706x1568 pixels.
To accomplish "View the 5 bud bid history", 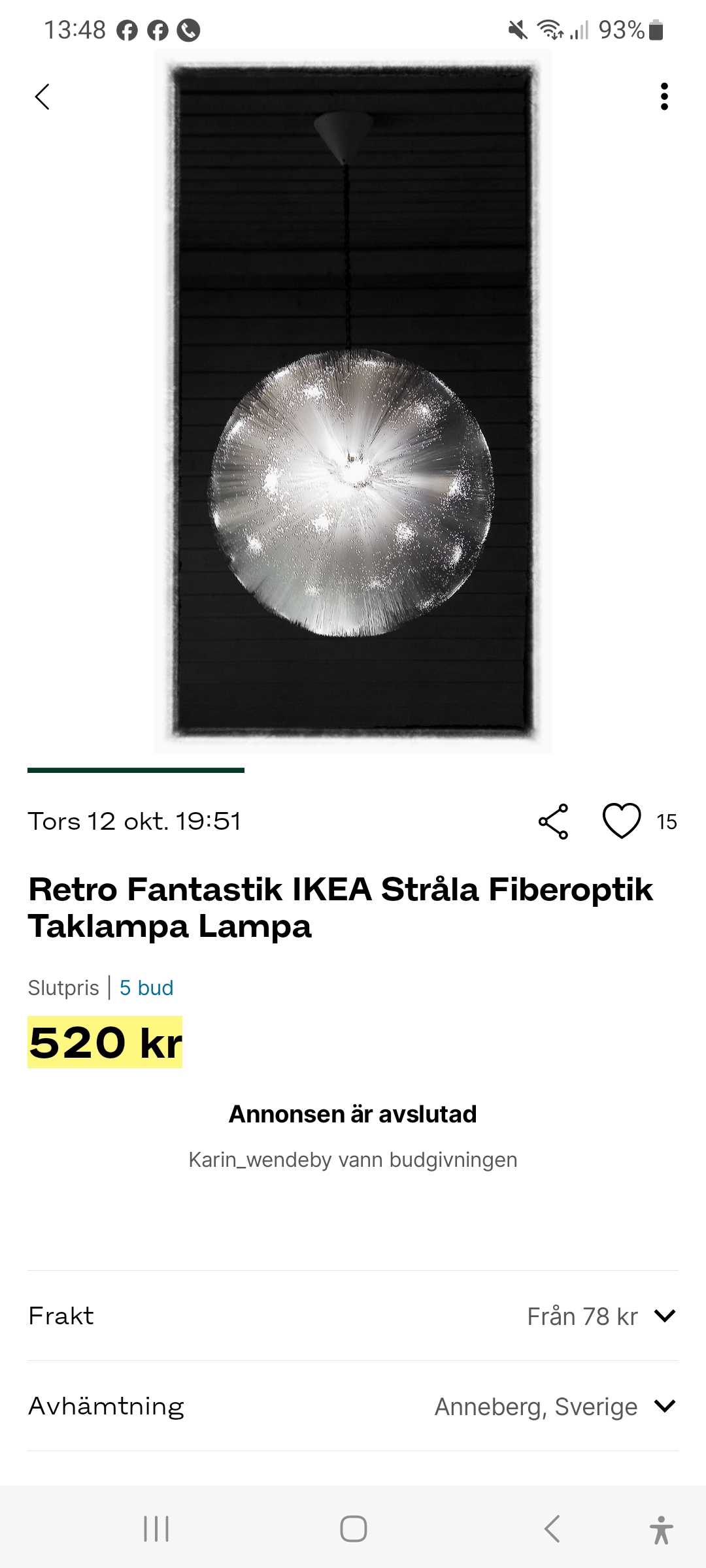I will click(146, 987).
